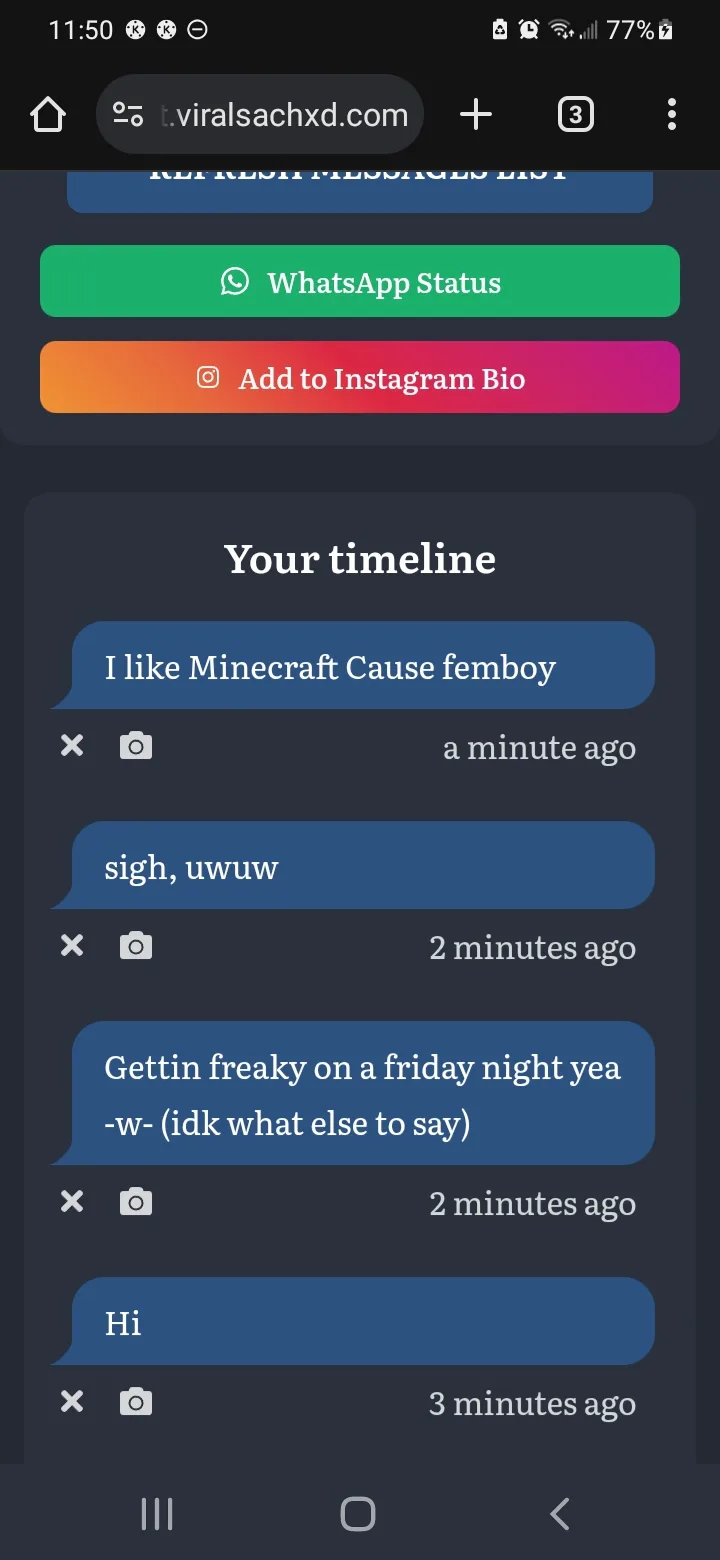Delete the 'sigh, uwuw' message

72,945
